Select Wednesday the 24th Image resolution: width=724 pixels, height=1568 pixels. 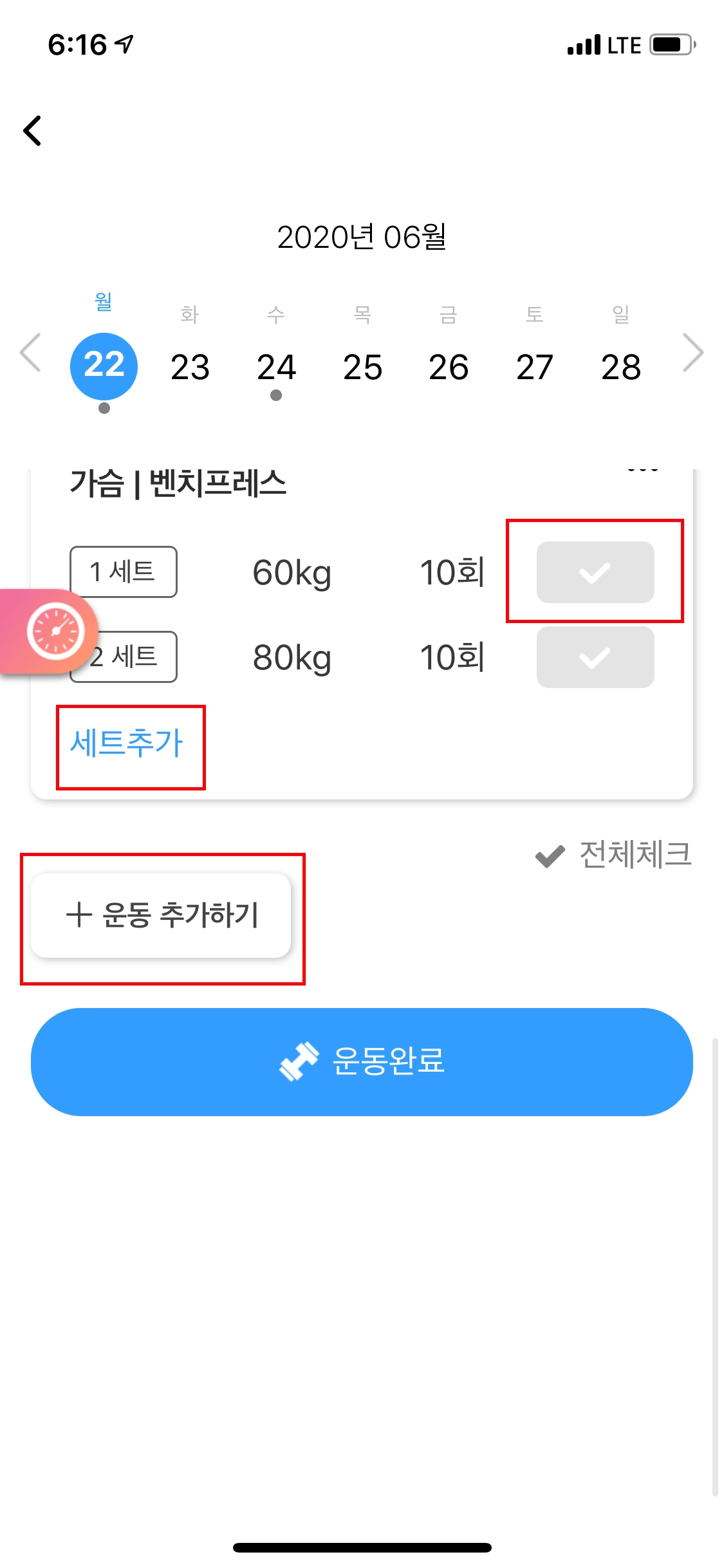point(276,367)
